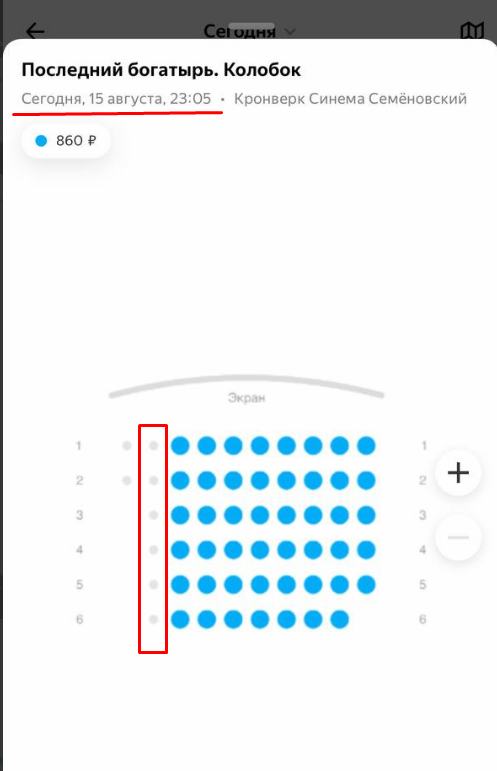Viewport: 497px width, 771px height.
Task: Pick the last blue seat in row 3
Action: pyautogui.click(x=366, y=515)
